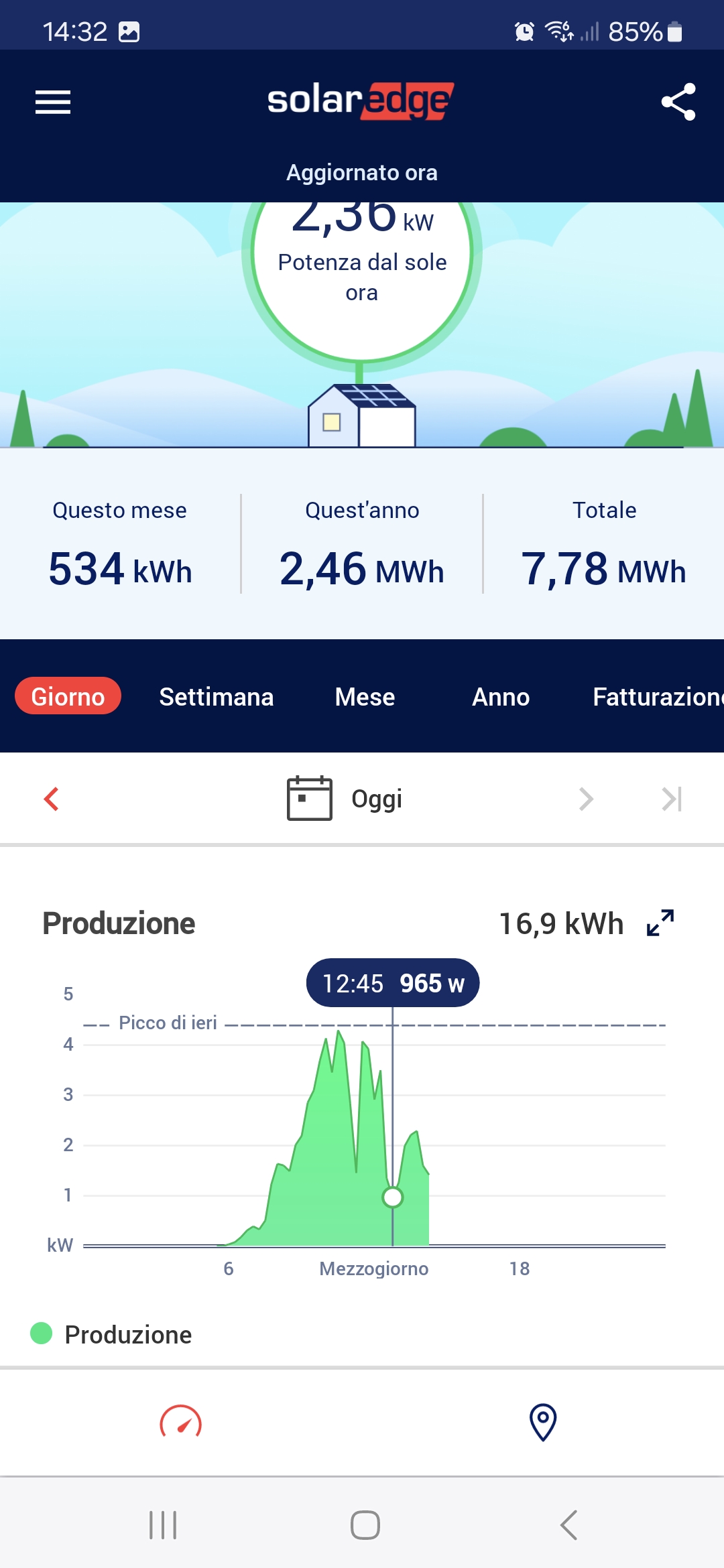Toggle the Produzione legend series
Viewport: 724px width, 1568px height.
coord(111,1334)
